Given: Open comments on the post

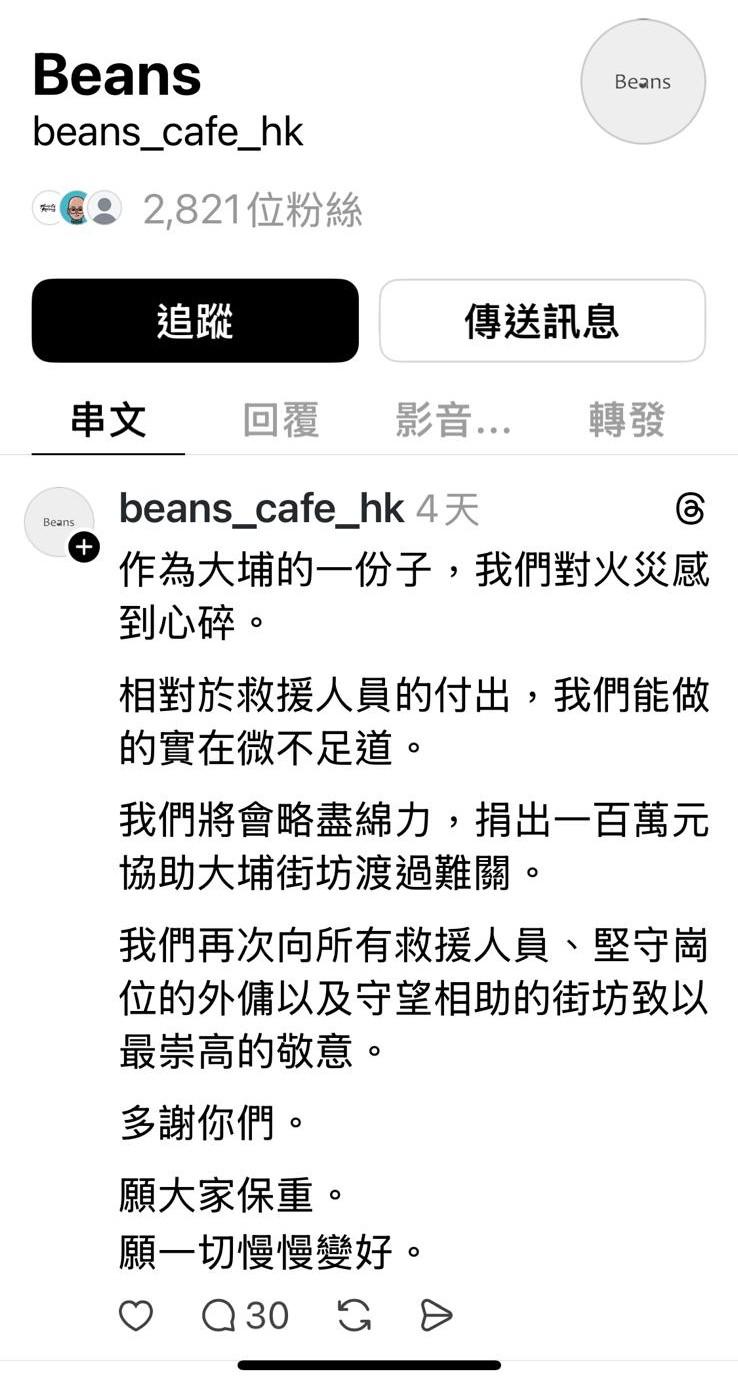Looking at the screenshot, I should 244,1316.
